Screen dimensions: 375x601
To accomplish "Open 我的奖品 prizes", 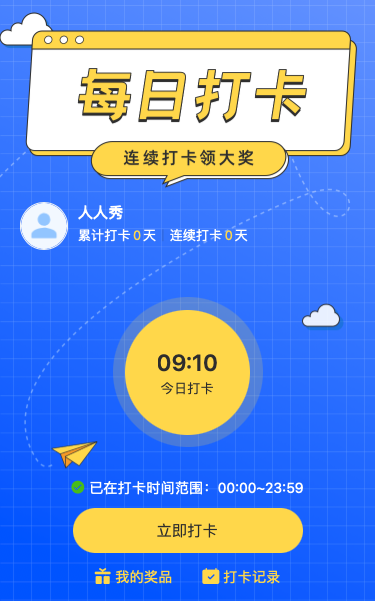I will [133, 577].
